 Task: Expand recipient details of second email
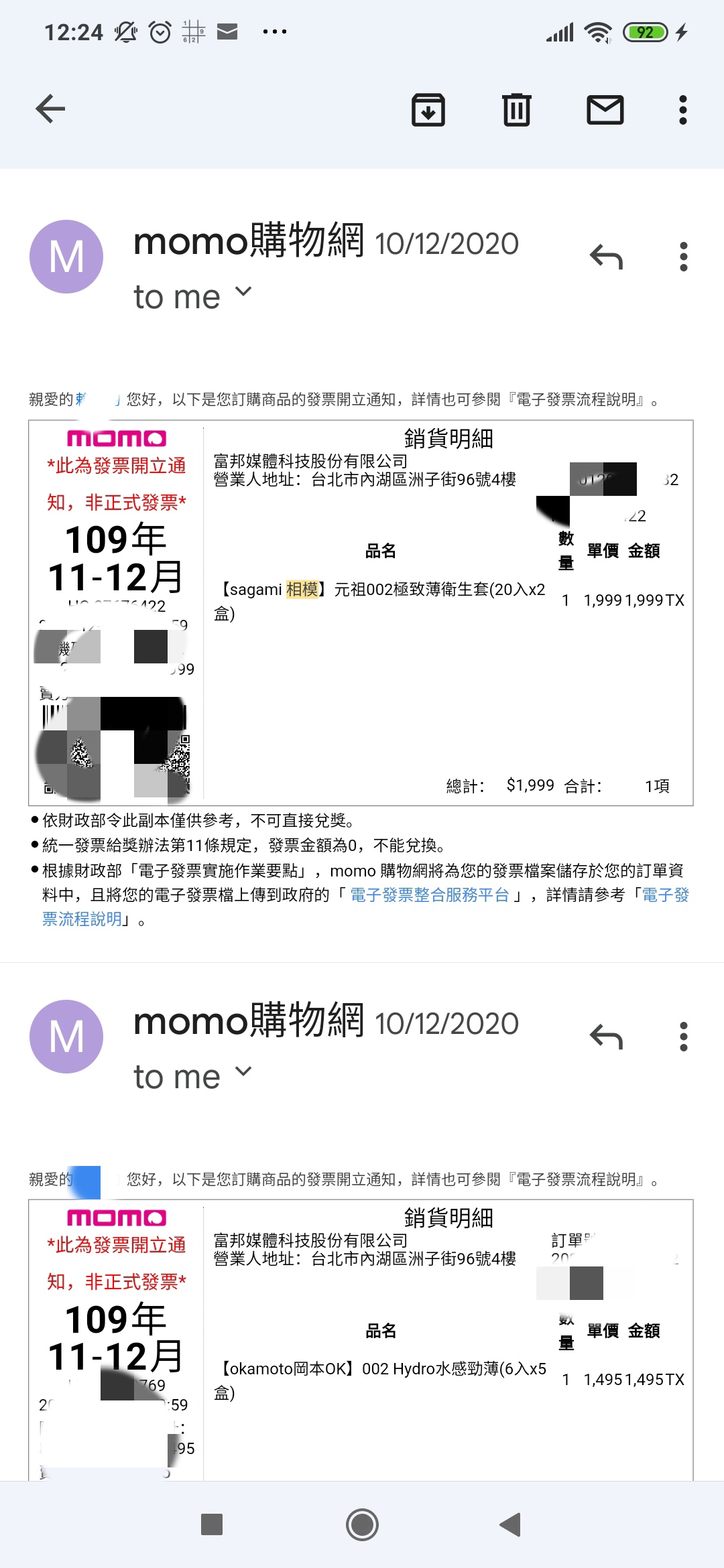click(243, 1072)
